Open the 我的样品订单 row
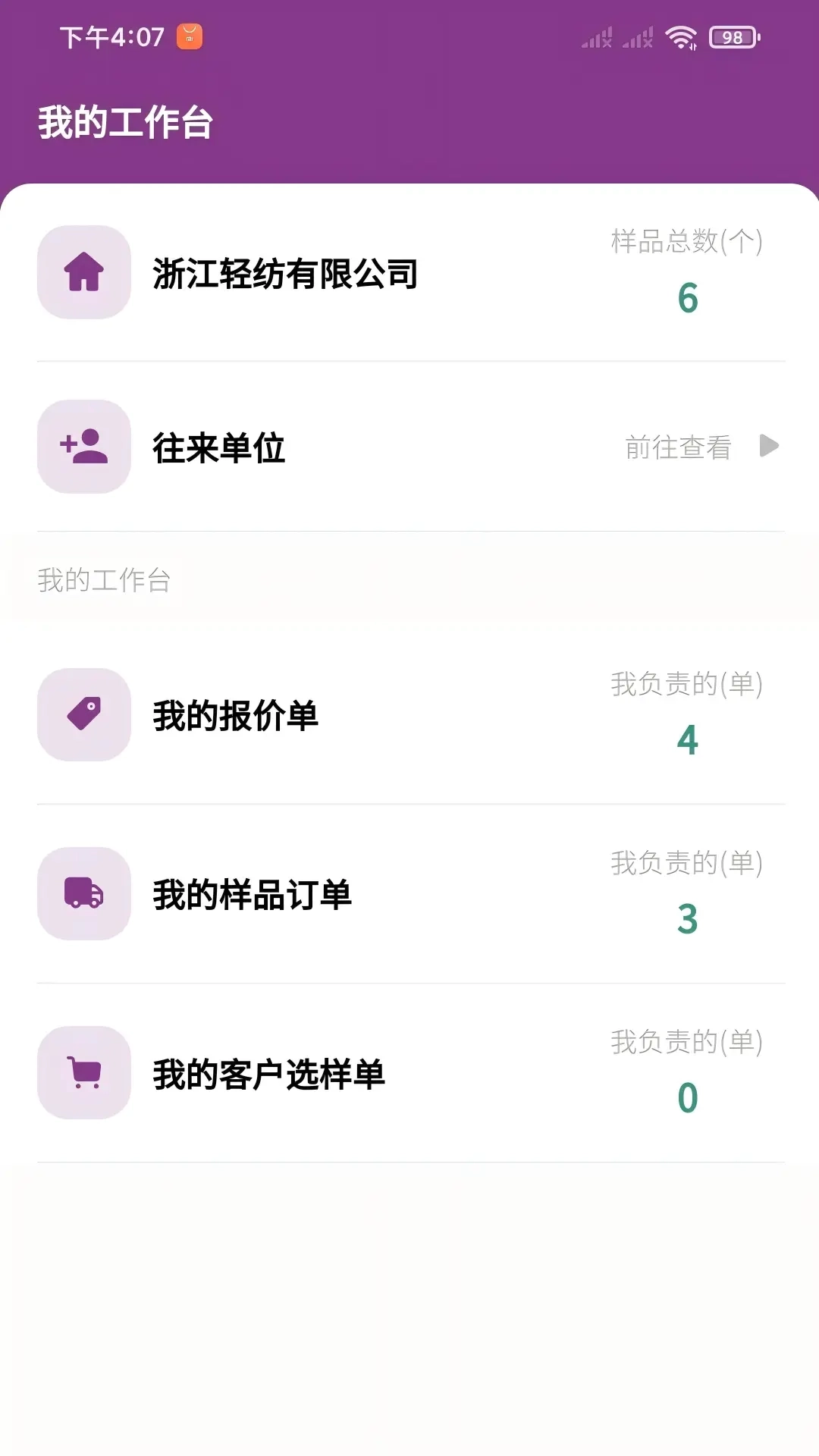819x1456 pixels. (252, 894)
